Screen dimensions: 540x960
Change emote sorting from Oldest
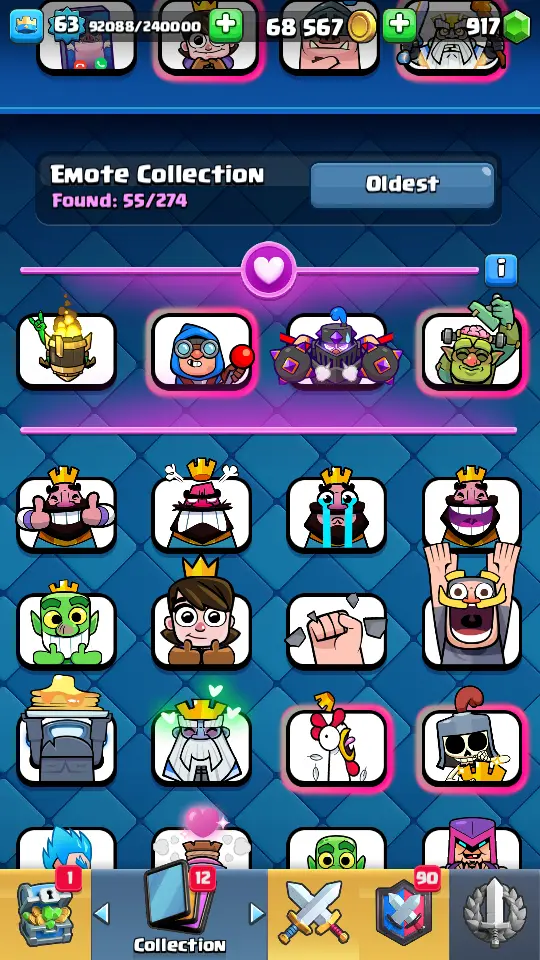click(x=402, y=184)
